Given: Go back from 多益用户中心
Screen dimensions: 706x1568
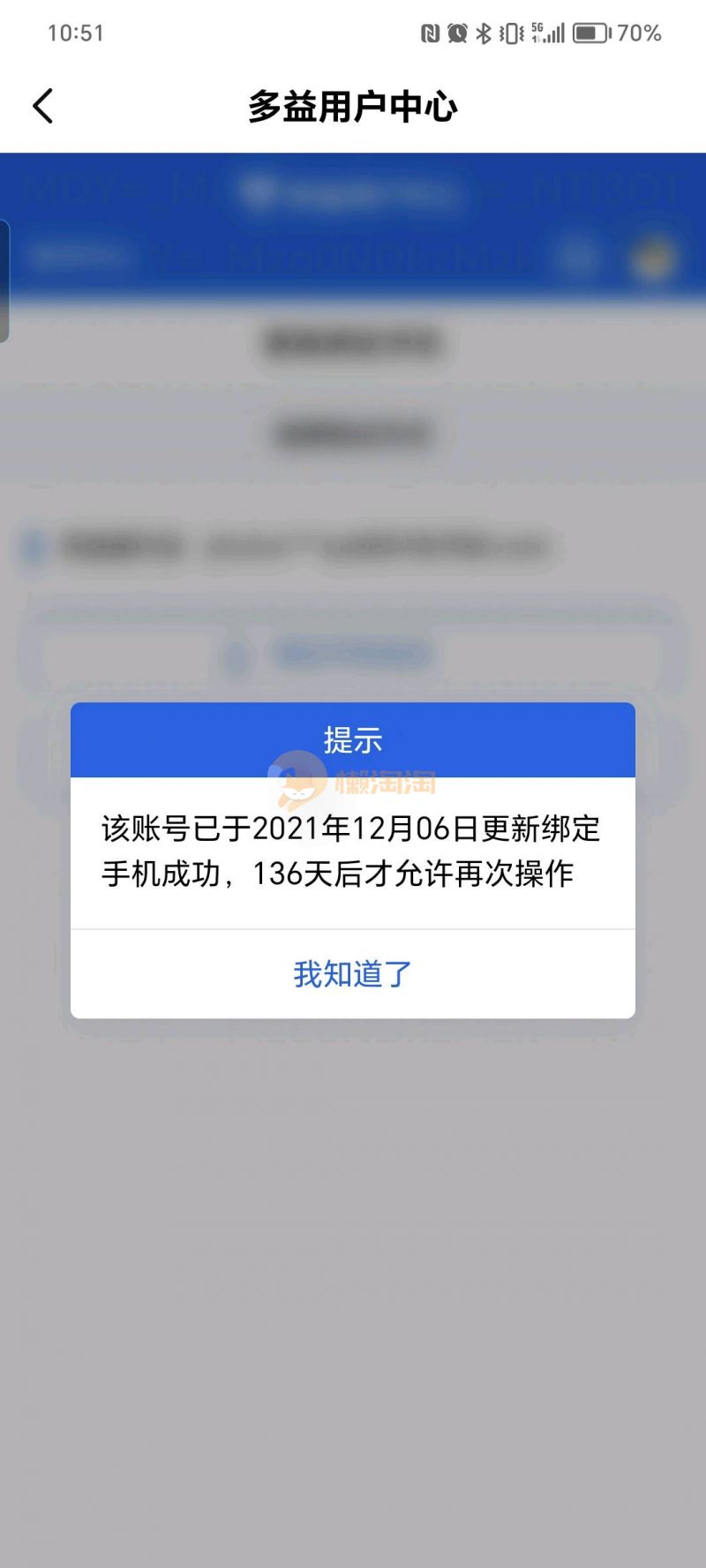Looking at the screenshot, I should click(43, 106).
